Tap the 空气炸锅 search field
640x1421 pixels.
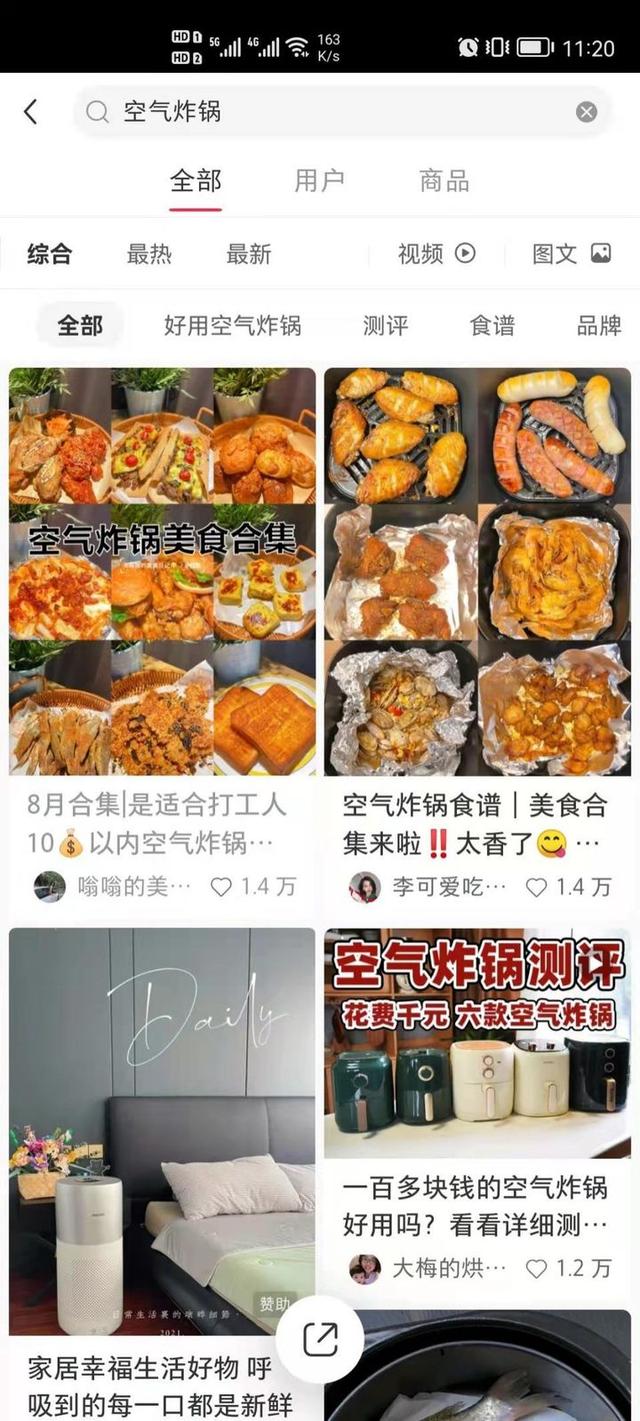point(330,112)
